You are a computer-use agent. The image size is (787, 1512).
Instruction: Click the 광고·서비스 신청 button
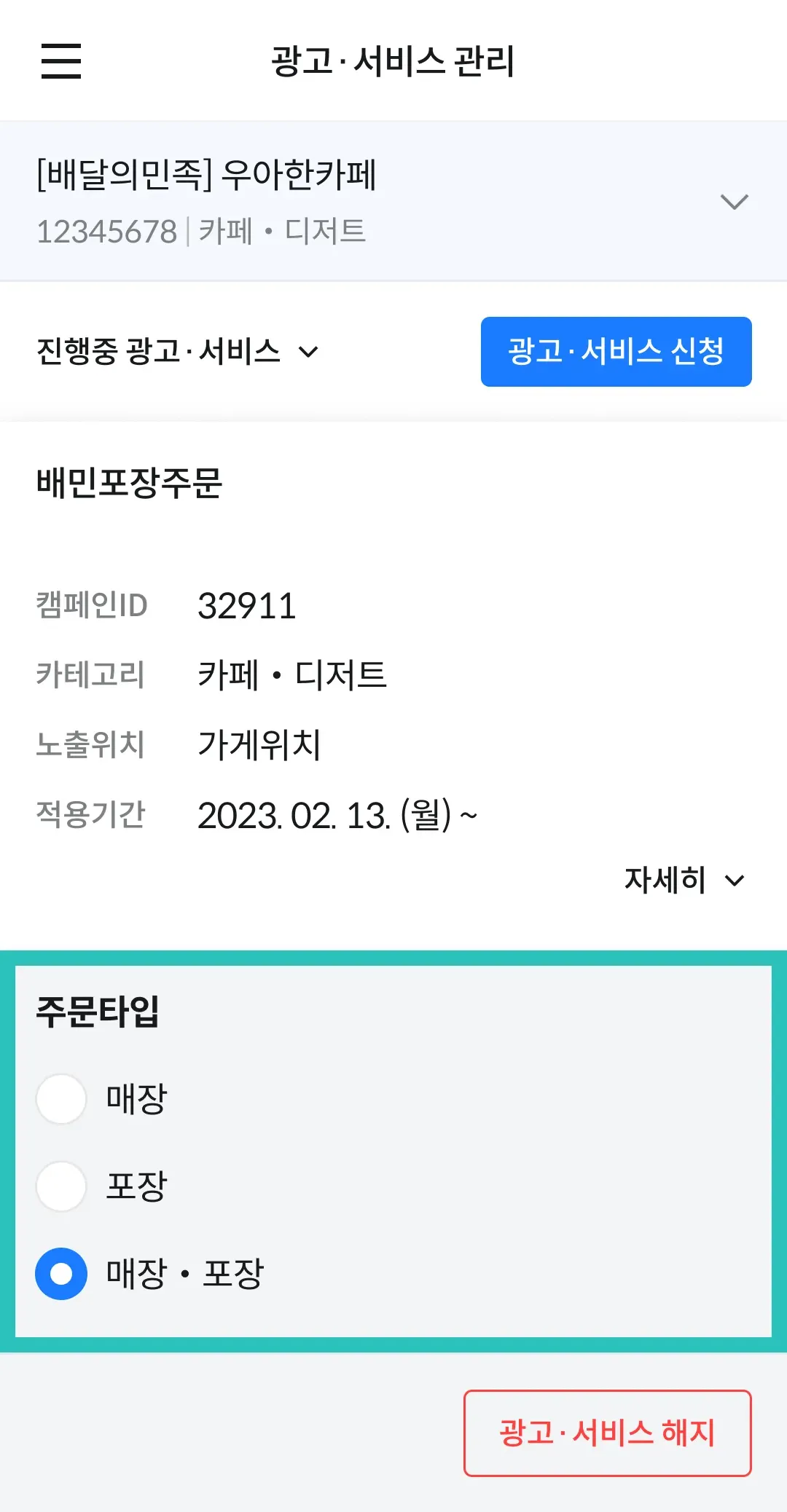[x=616, y=352]
